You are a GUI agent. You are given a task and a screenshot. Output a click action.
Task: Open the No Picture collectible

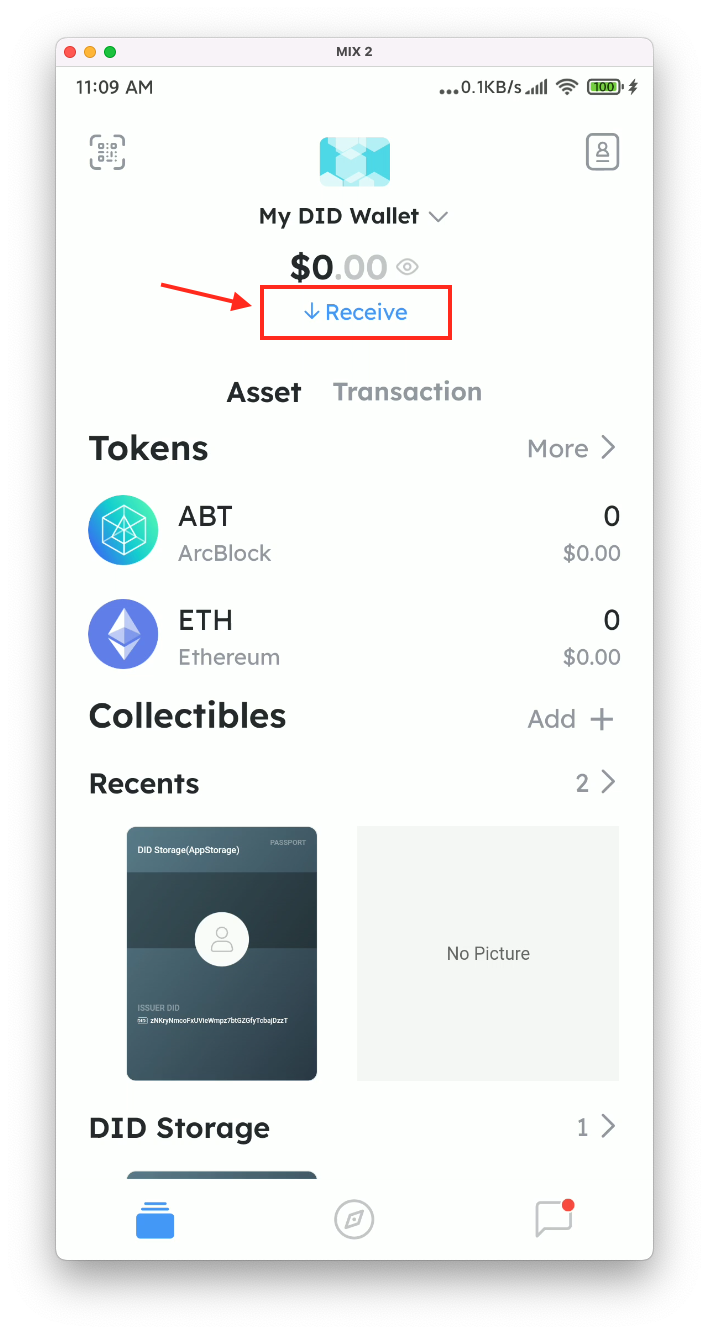(x=488, y=953)
